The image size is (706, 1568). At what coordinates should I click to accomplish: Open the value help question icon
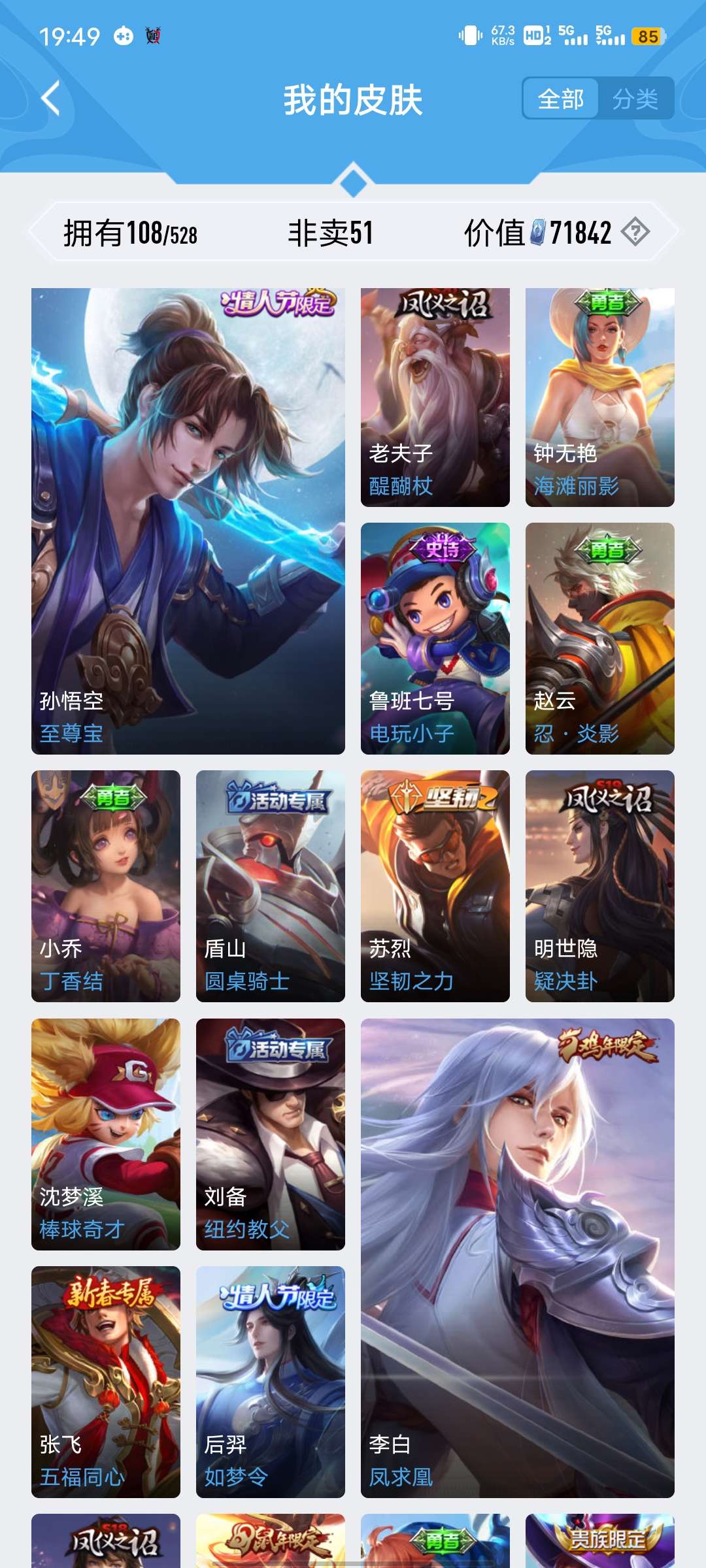click(x=635, y=232)
